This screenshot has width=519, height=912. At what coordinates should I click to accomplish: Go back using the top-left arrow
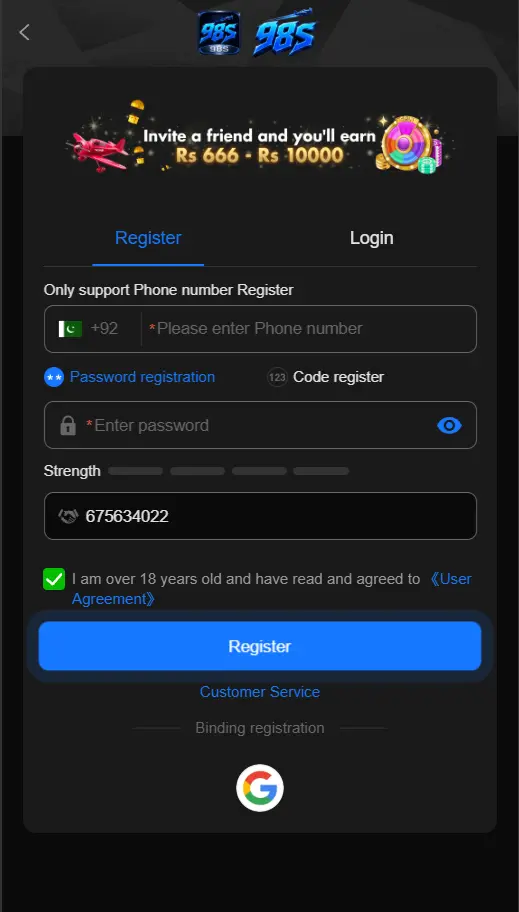click(x=24, y=32)
